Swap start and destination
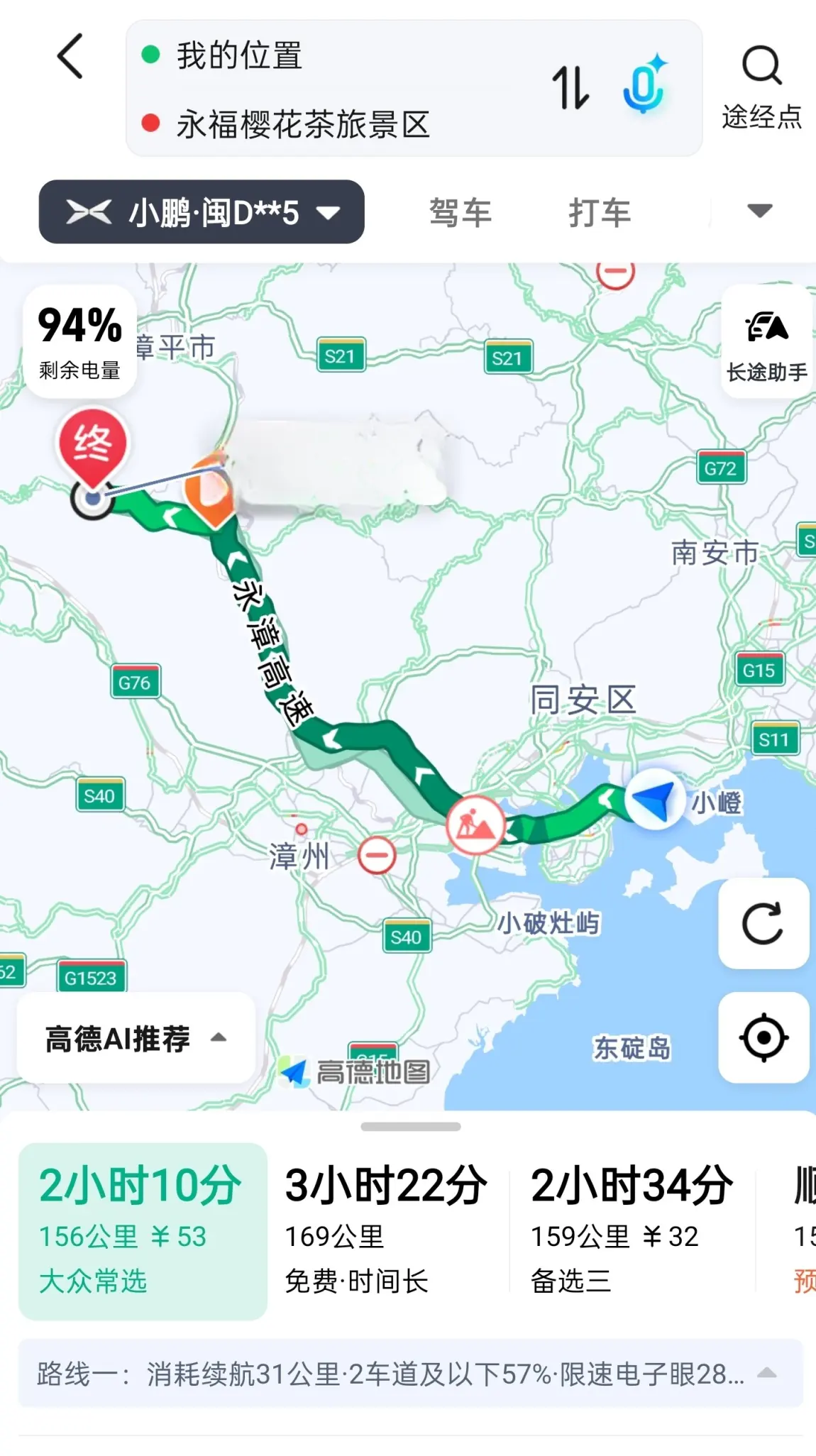Image resolution: width=816 pixels, height=1456 pixels. 570,88
